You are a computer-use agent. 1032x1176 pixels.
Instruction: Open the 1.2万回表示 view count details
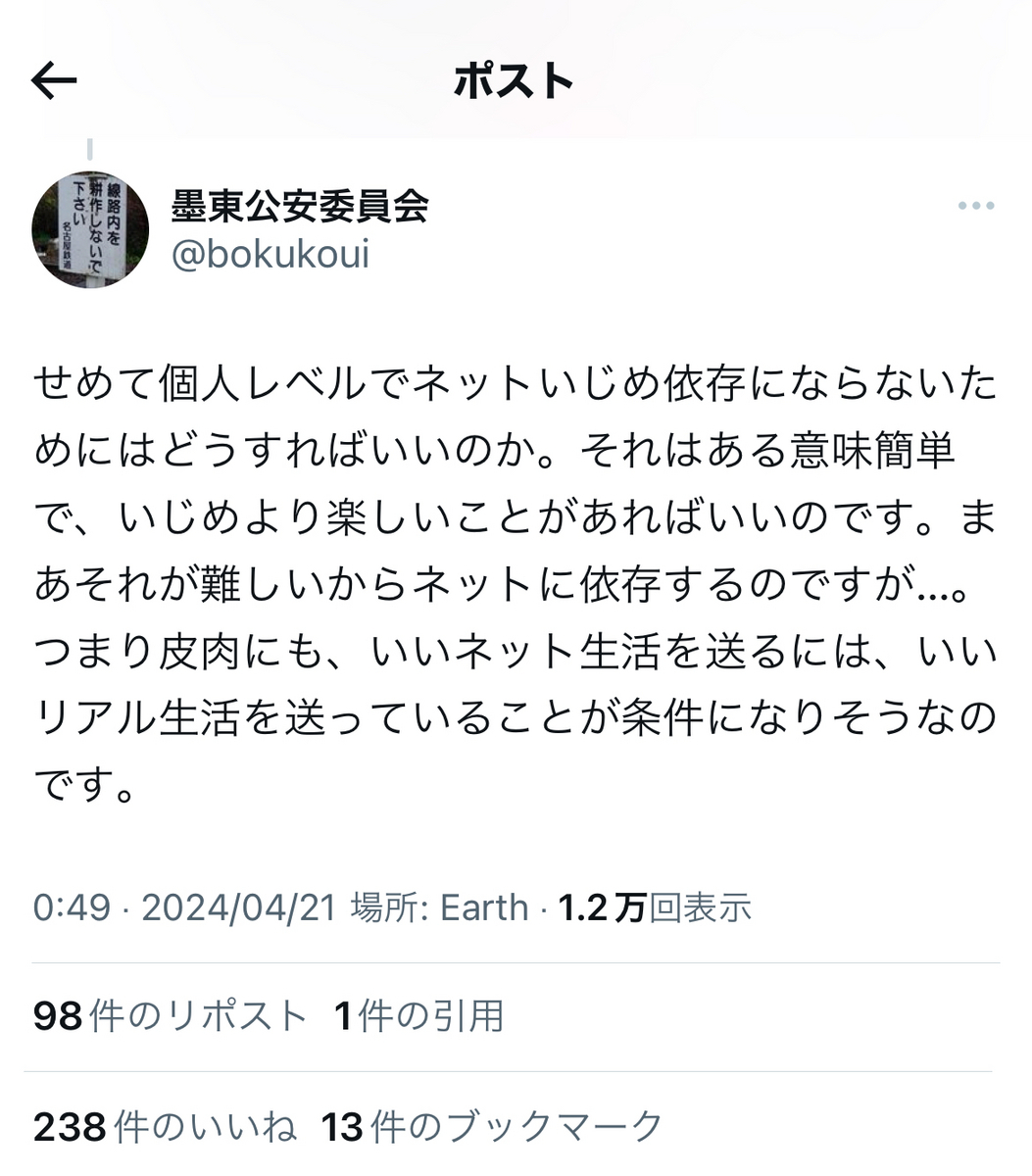tap(655, 908)
